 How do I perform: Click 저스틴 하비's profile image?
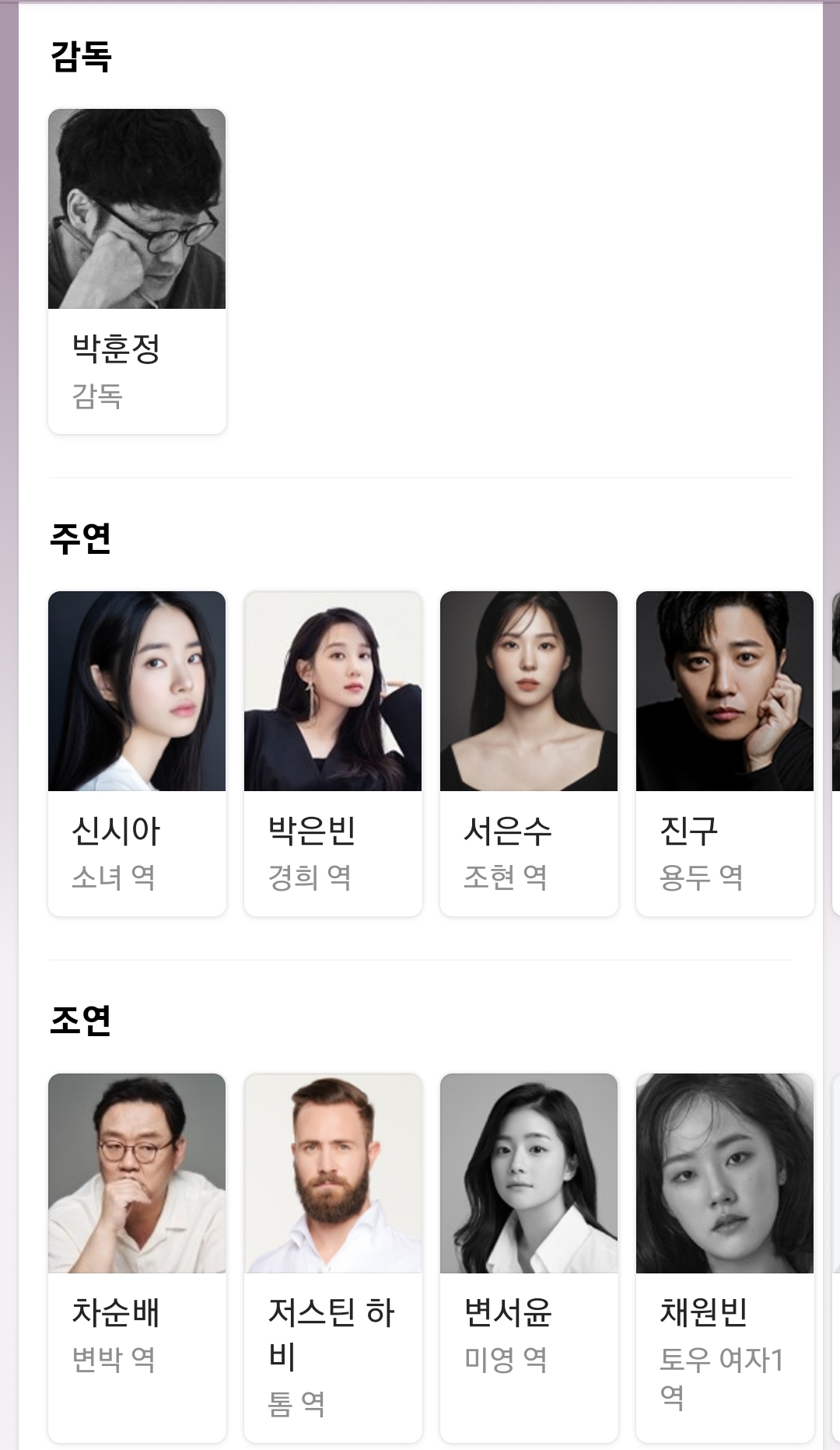[333, 1179]
